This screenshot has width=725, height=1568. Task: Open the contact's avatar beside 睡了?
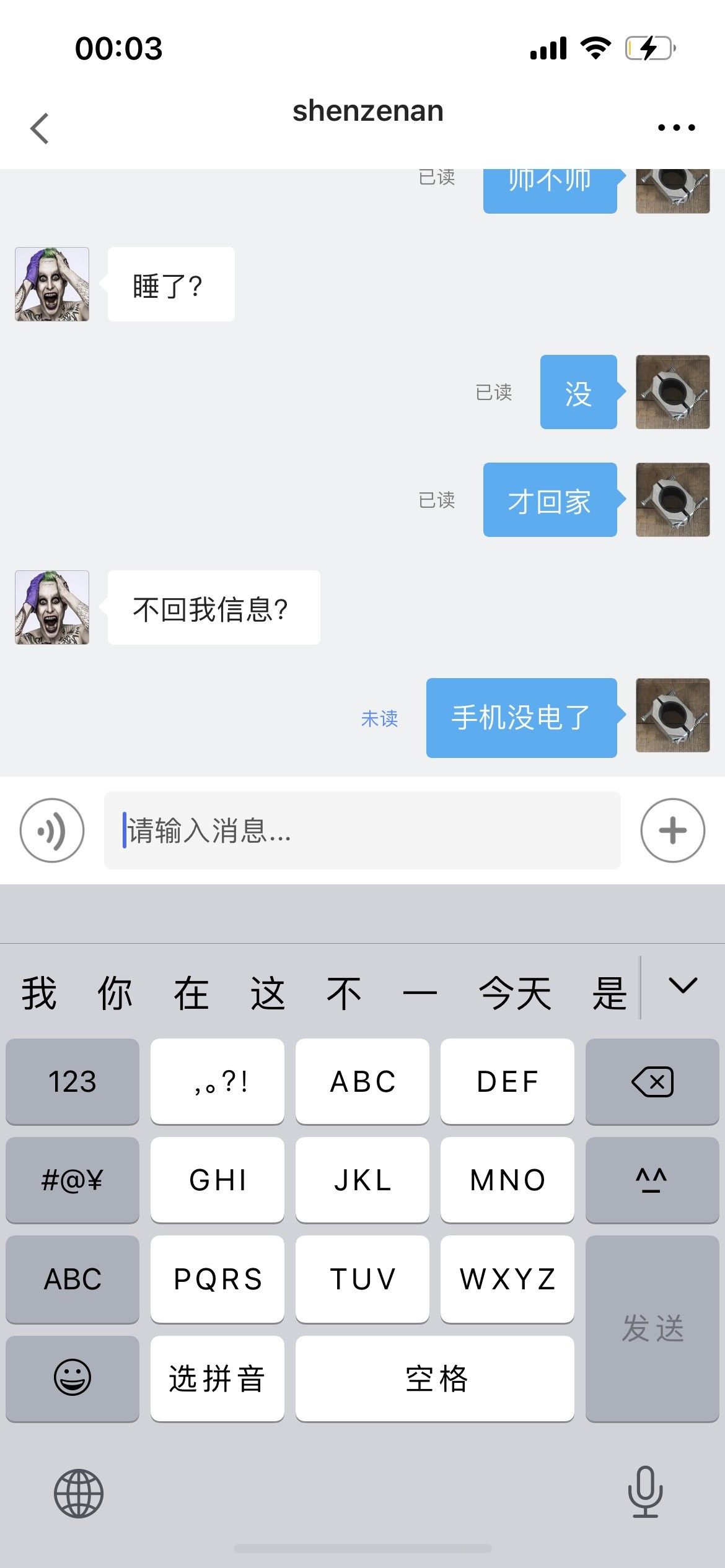[52, 284]
